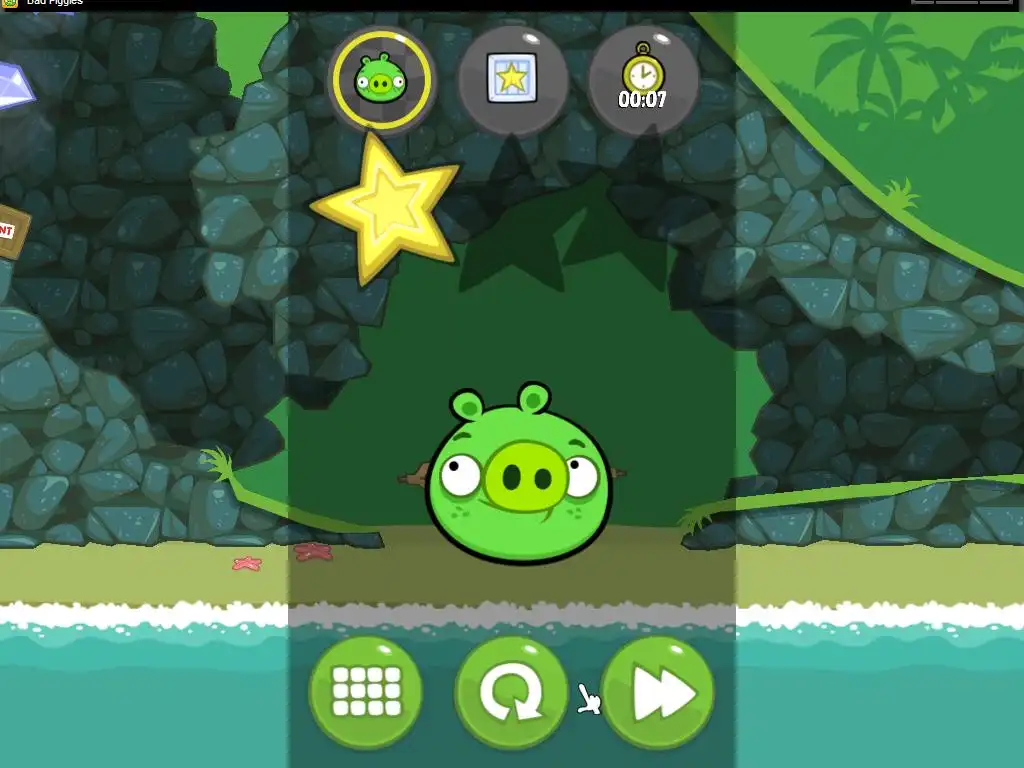The image size is (1024, 768).
Task: Open the level selection grid
Action: pos(366,692)
